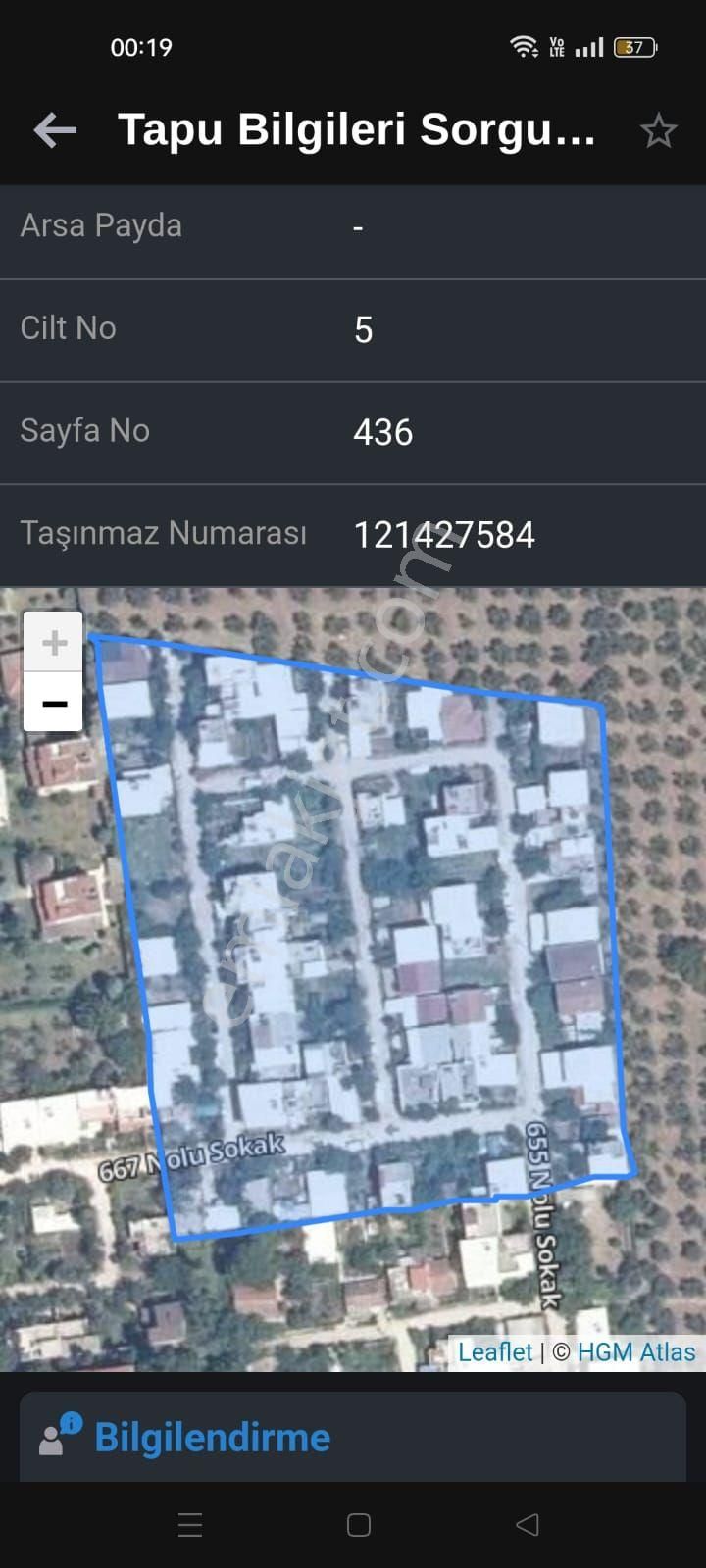The width and height of the screenshot is (706, 1568).
Task: Zoom out on the map
Action: coord(53,702)
